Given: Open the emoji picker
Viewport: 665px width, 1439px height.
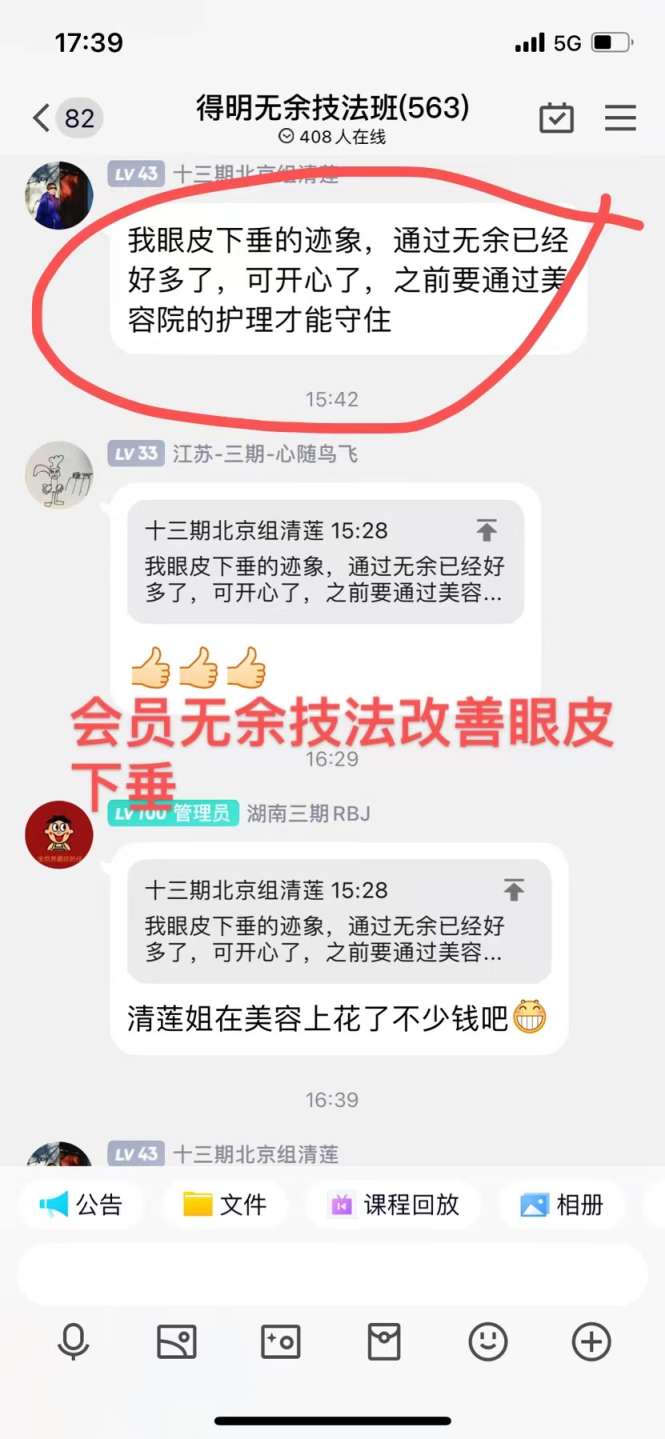Looking at the screenshot, I should click(x=488, y=1342).
